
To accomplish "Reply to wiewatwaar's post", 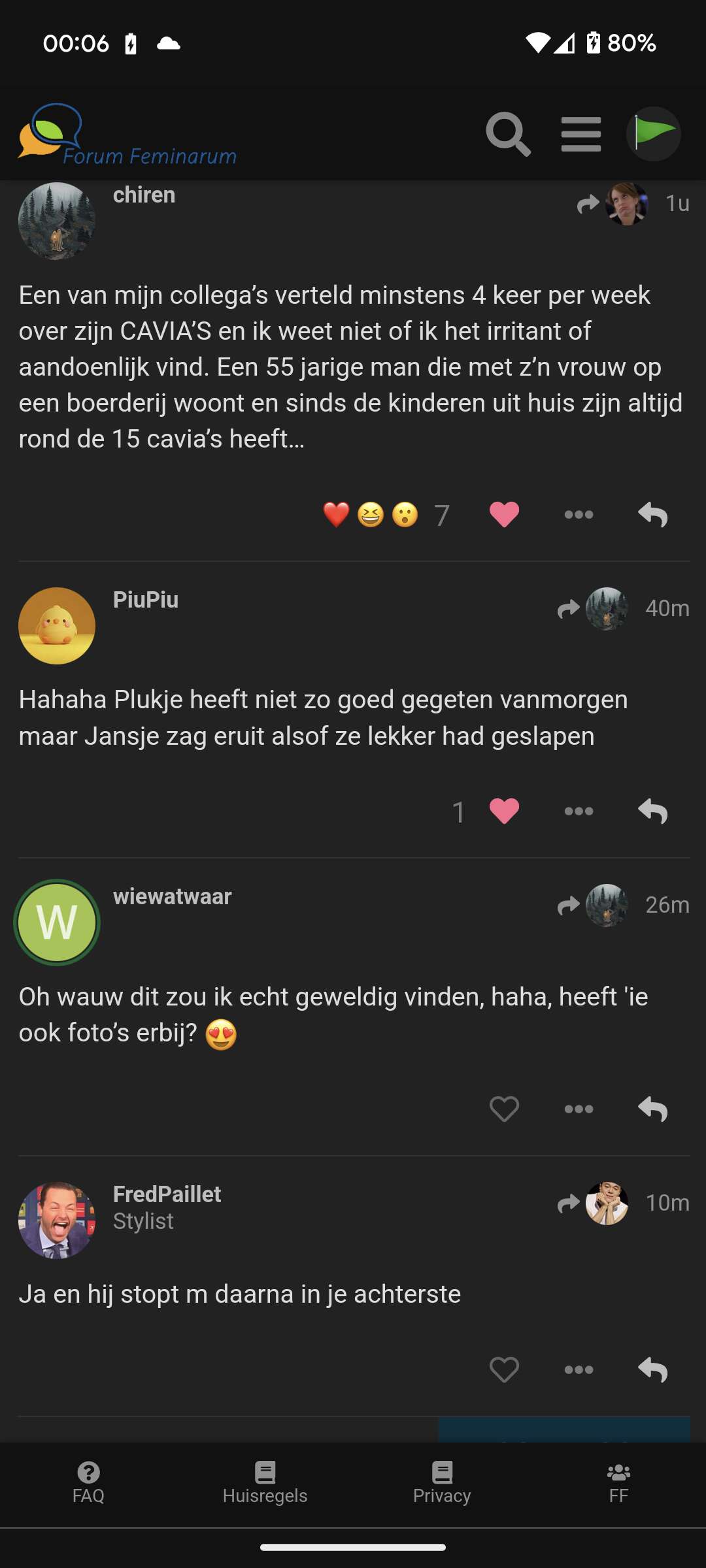I will (x=652, y=1109).
